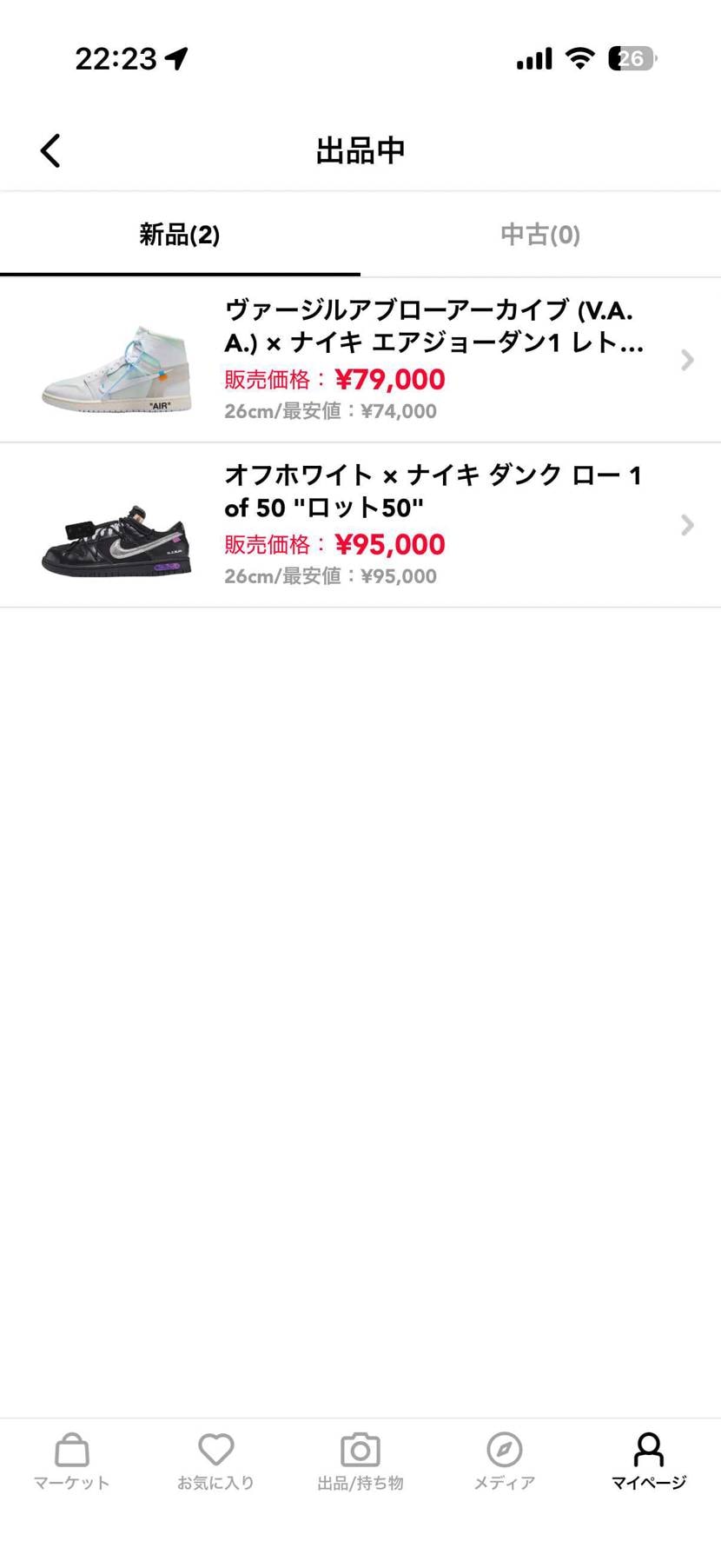Tap the cellular signal bars icon
The height and width of the screenshot is (1568, 721).
pos(532,57)
